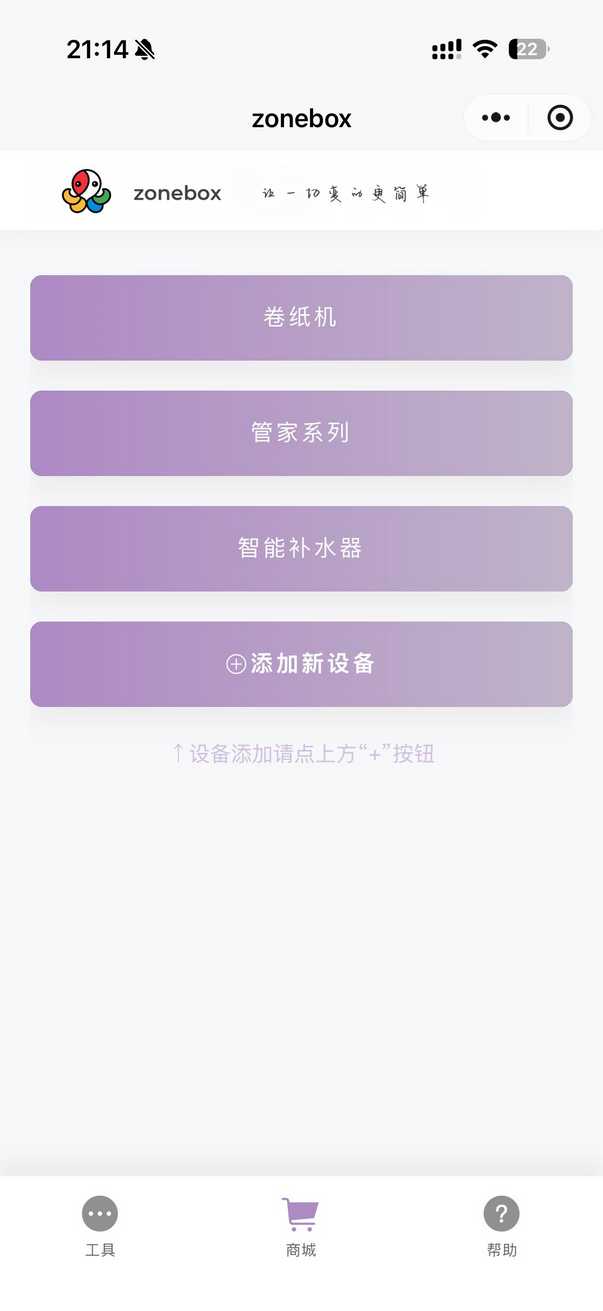The height and width of the screenshot is (1311, 603).
Task: Choose the 智能补水器 device category
Action: click(x=301, y=549)
